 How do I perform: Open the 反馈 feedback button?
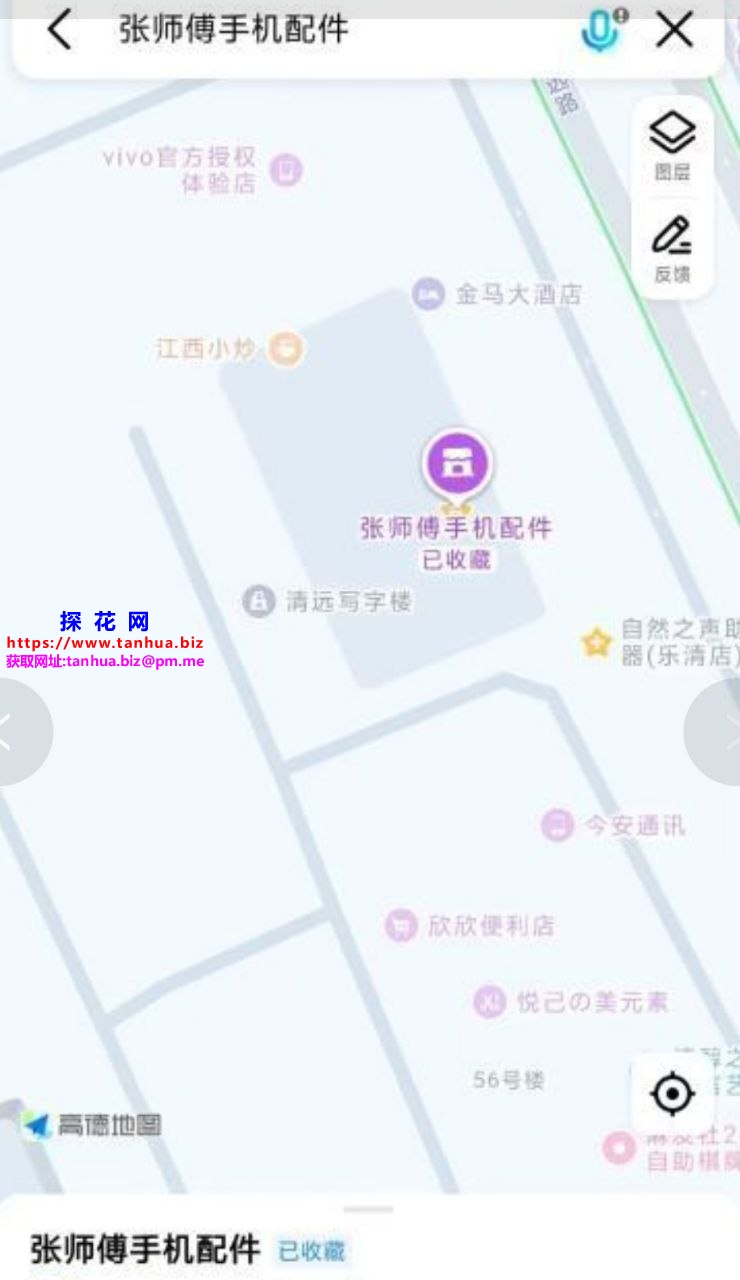[672, 249]
